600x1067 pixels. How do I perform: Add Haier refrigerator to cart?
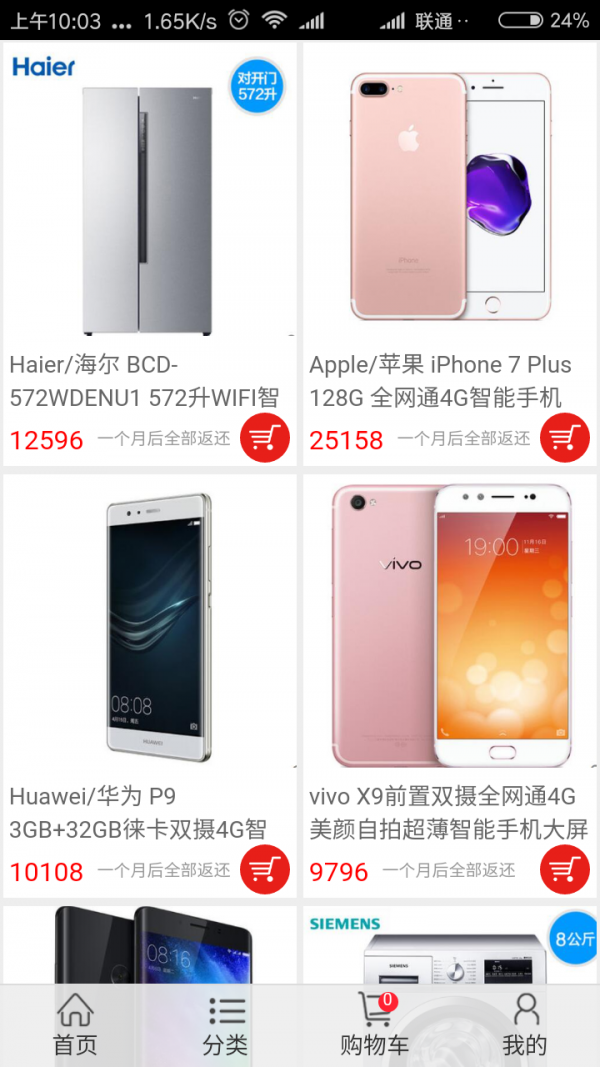pyautogui.click(x=264, y=438)
